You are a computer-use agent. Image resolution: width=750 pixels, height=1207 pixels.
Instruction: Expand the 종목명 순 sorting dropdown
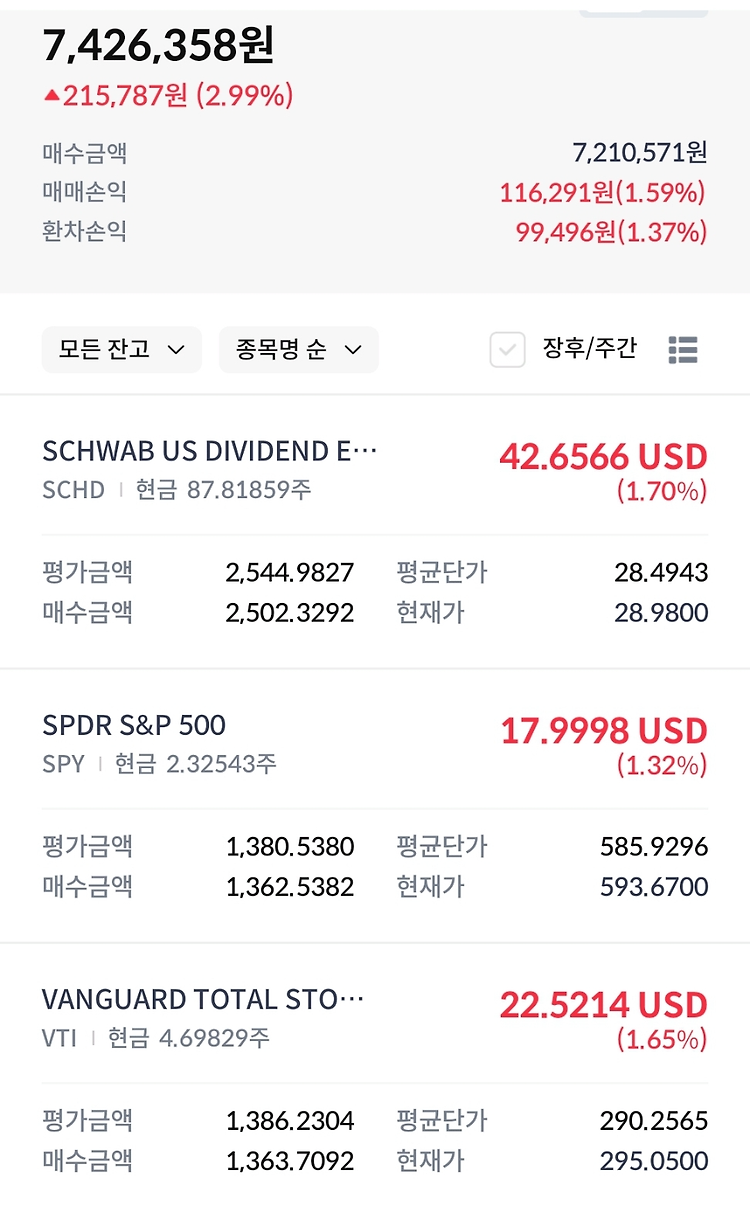click(x=298, y=349)
